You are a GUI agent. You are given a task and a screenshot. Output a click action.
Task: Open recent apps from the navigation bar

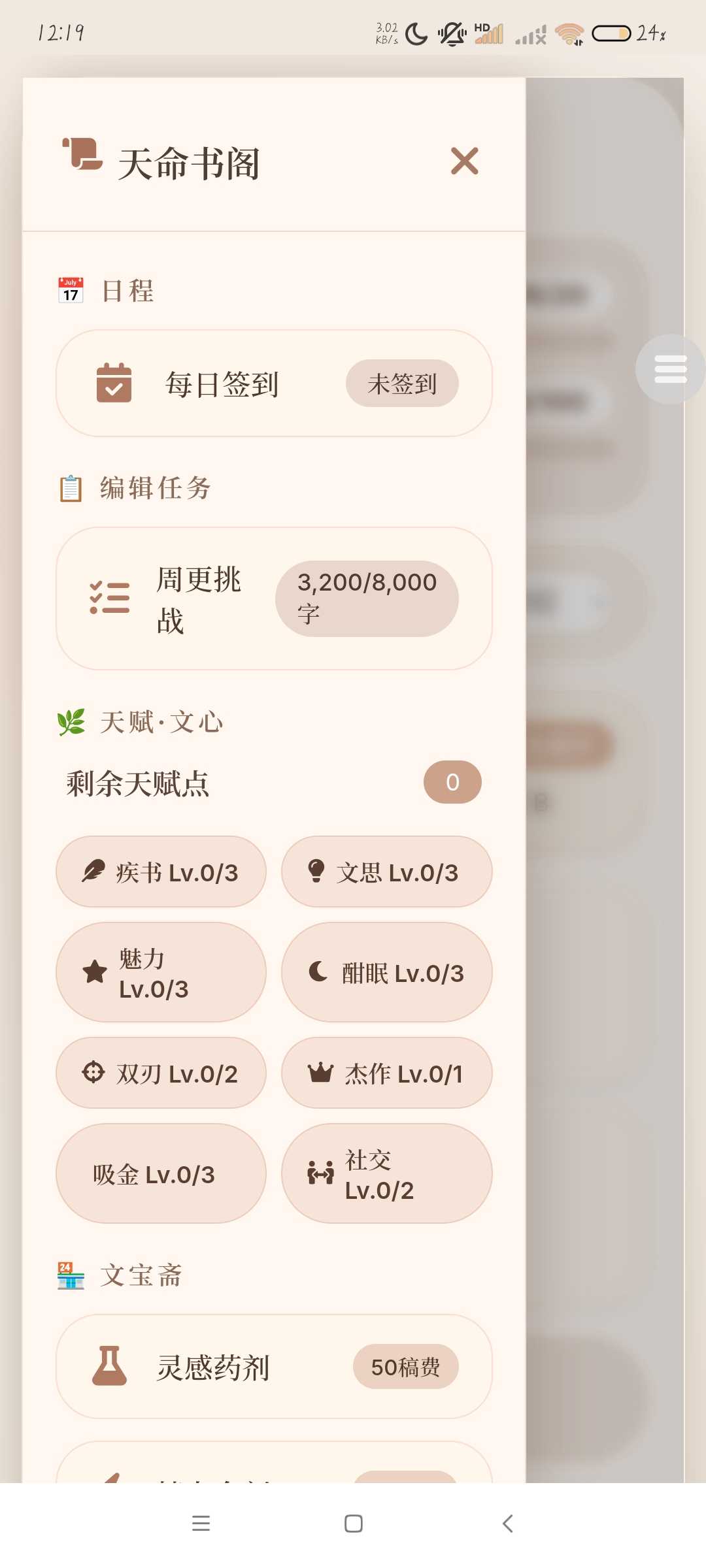click(x=201, y=1524)
